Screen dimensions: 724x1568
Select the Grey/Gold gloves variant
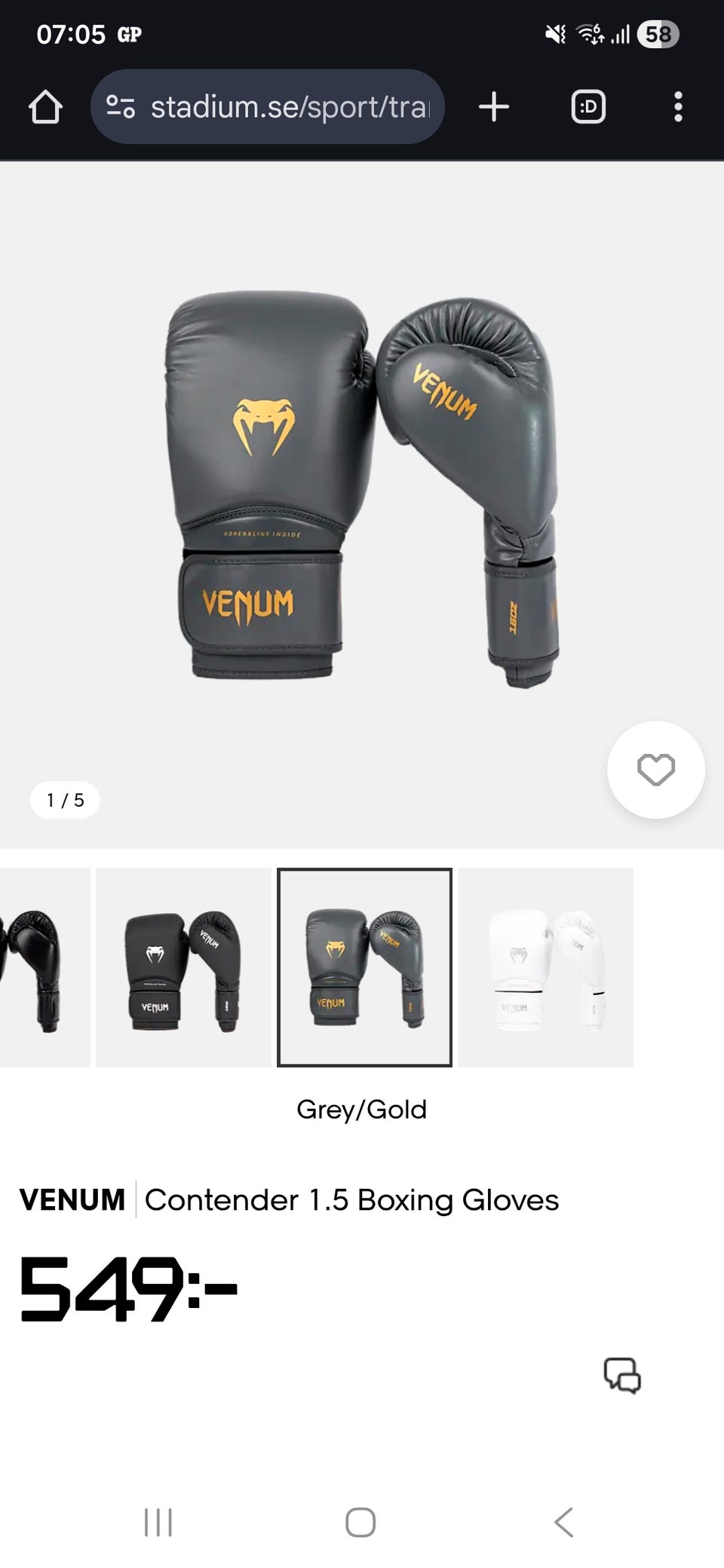pyautogui.click(x=364, y=967)
